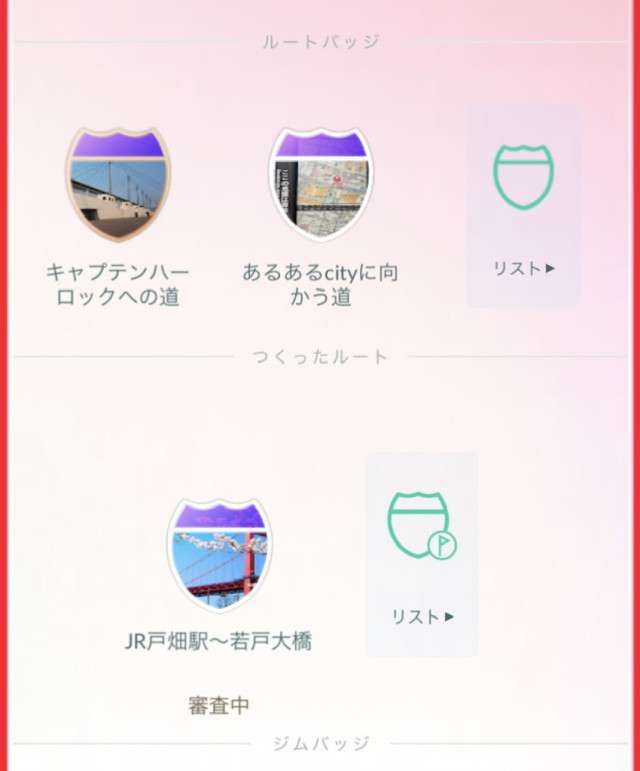This screenshot has height=771, width=640.
Task: Open the route badge リスト
Action: click(x=523, y=207)
